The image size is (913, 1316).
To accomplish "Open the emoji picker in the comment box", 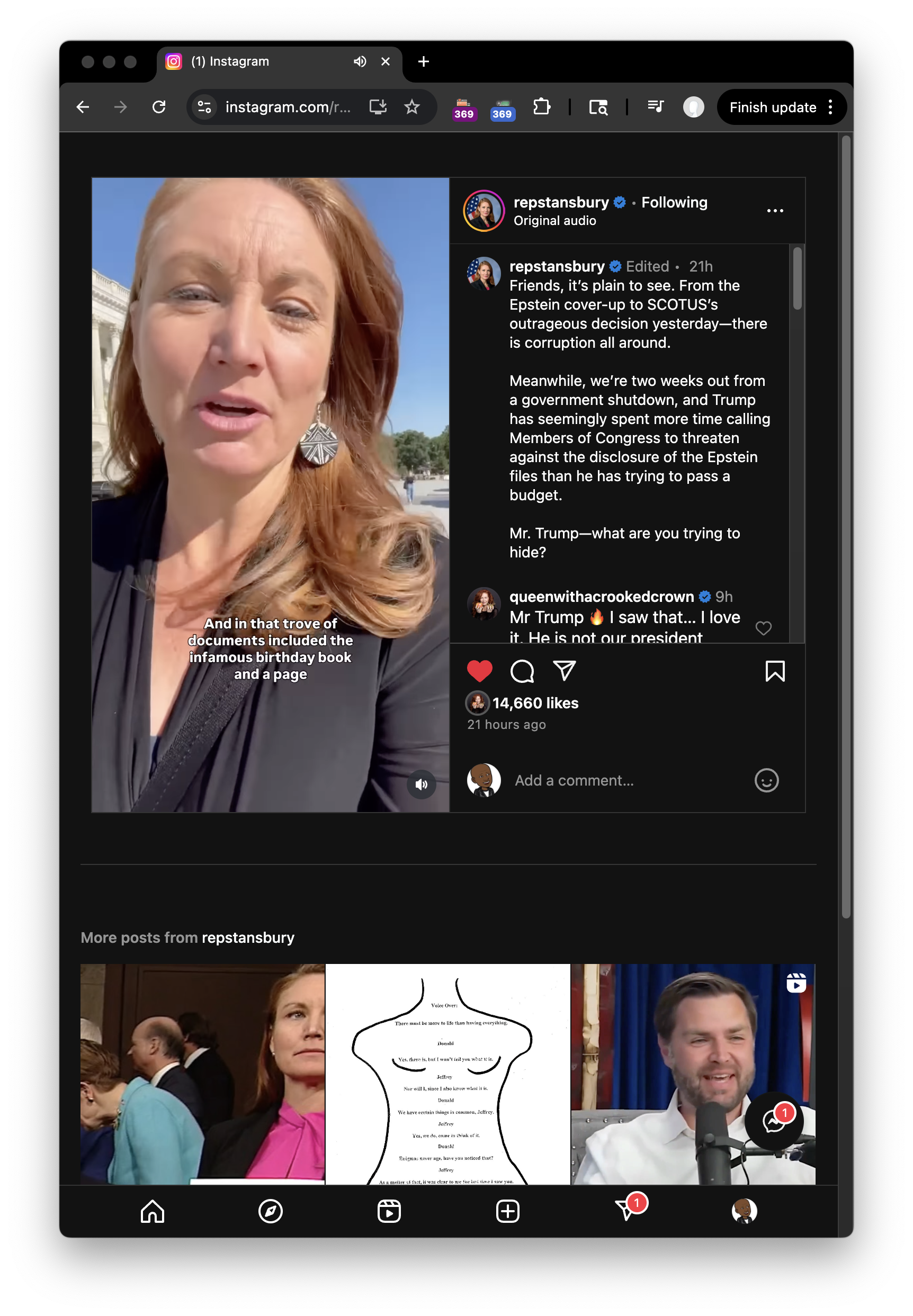I will click(x=766, y=780).
